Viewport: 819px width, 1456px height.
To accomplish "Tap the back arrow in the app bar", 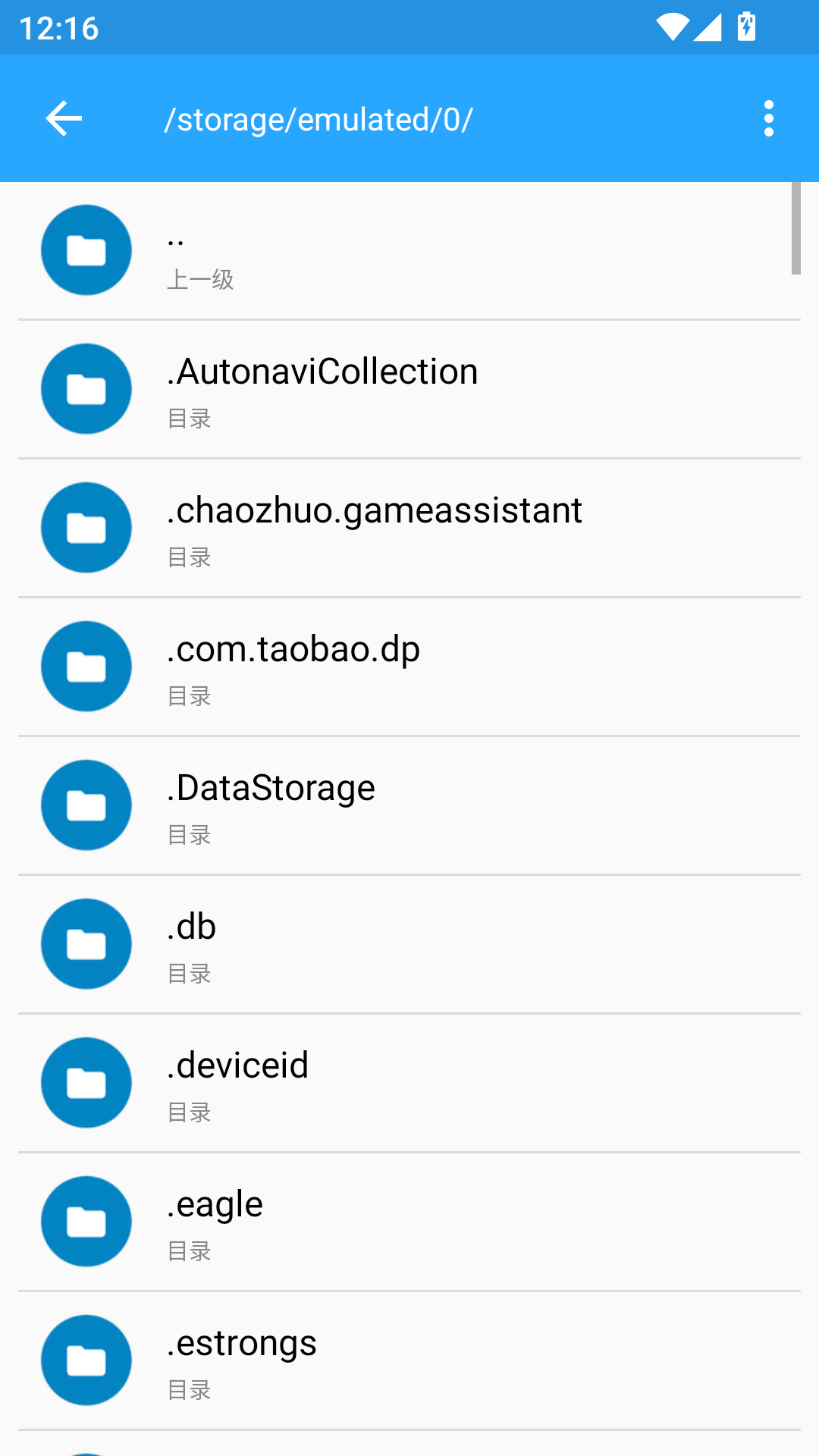I will pyautogui.click(x=64, y=118).
